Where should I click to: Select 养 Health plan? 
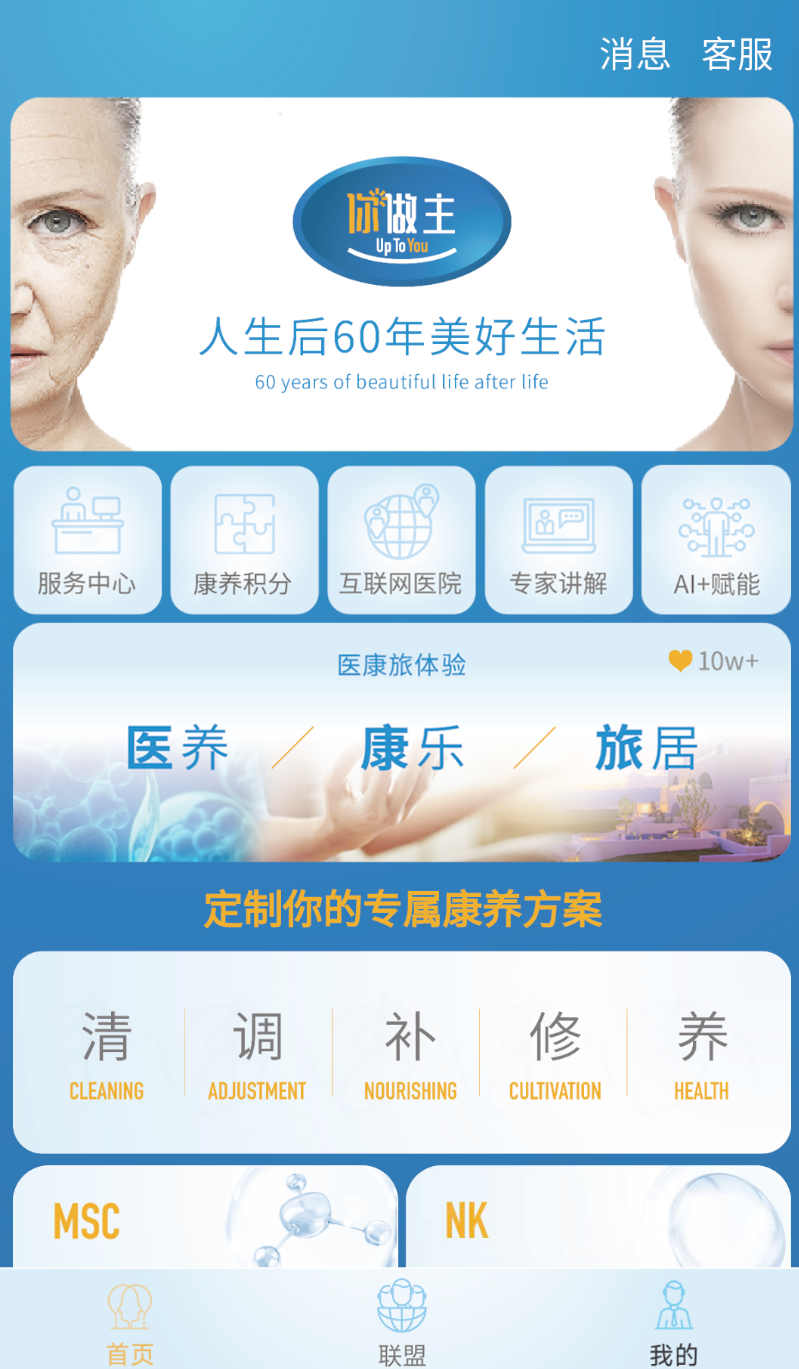tap(702, 1055)
